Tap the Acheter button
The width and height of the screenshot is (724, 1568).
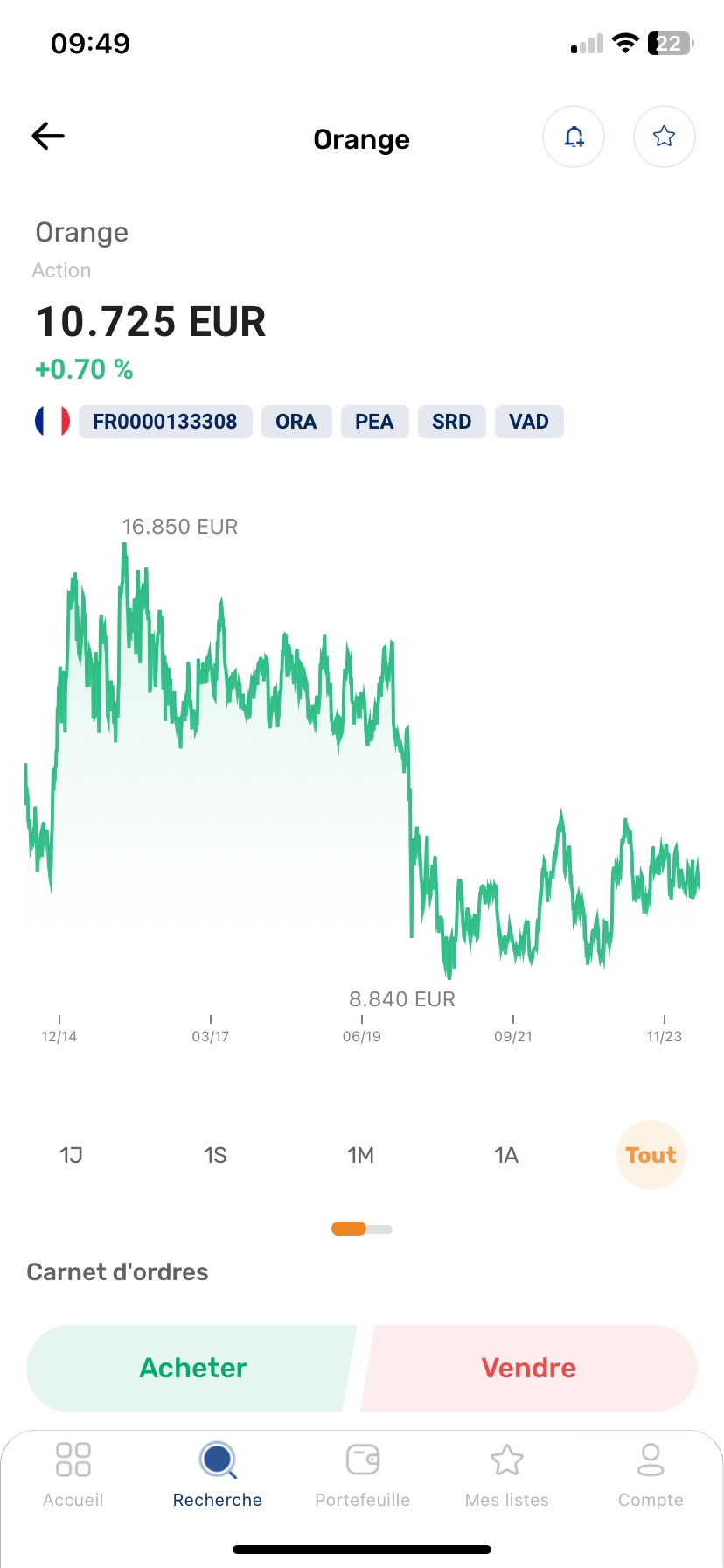[x=192, y=1368]
